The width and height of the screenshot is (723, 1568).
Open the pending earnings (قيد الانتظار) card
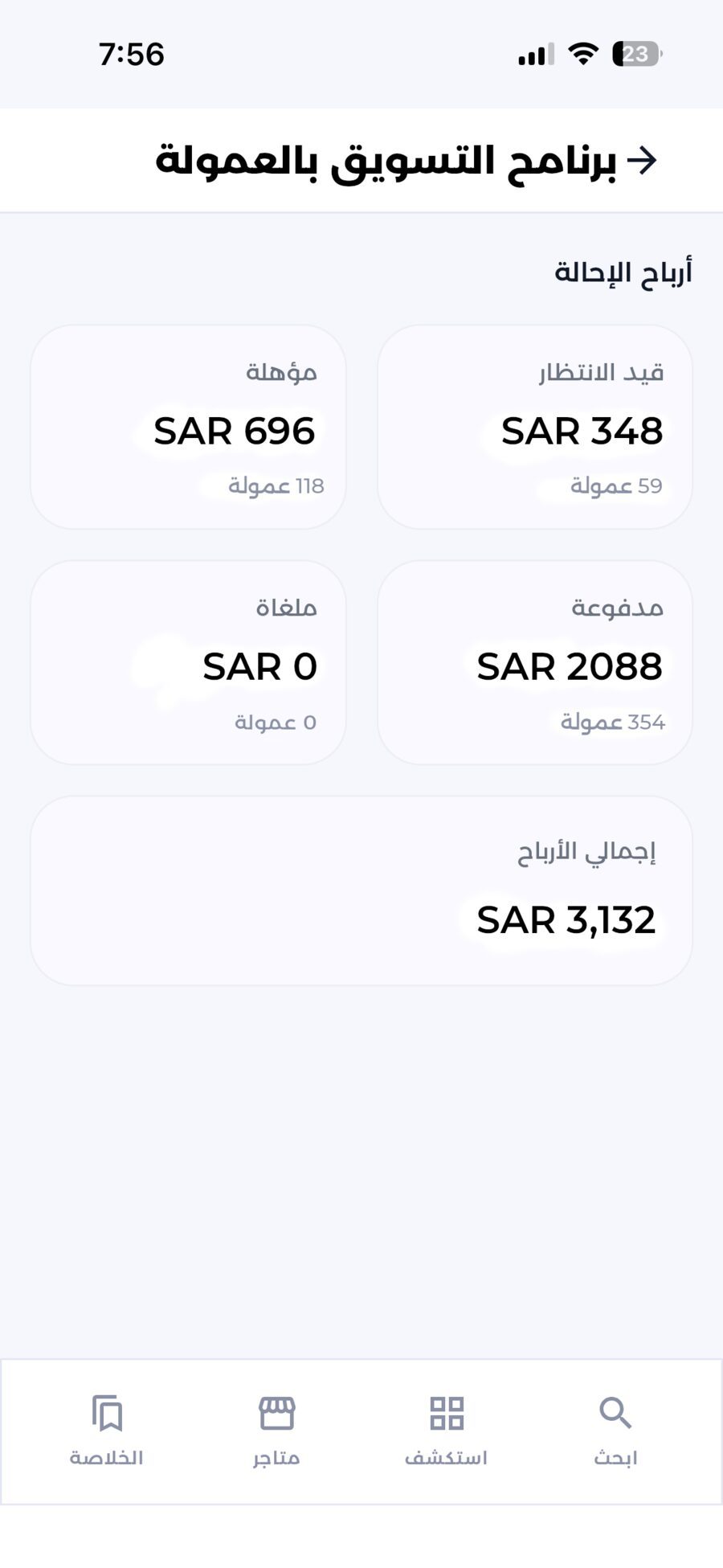pyautogui.click(x=533, y=427)
